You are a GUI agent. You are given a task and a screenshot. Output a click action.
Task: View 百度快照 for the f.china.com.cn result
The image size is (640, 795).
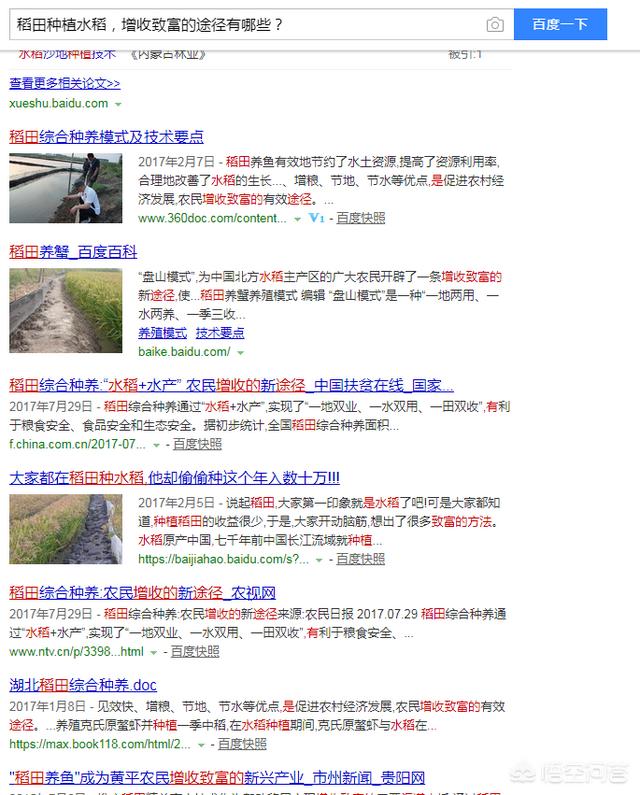196,444
